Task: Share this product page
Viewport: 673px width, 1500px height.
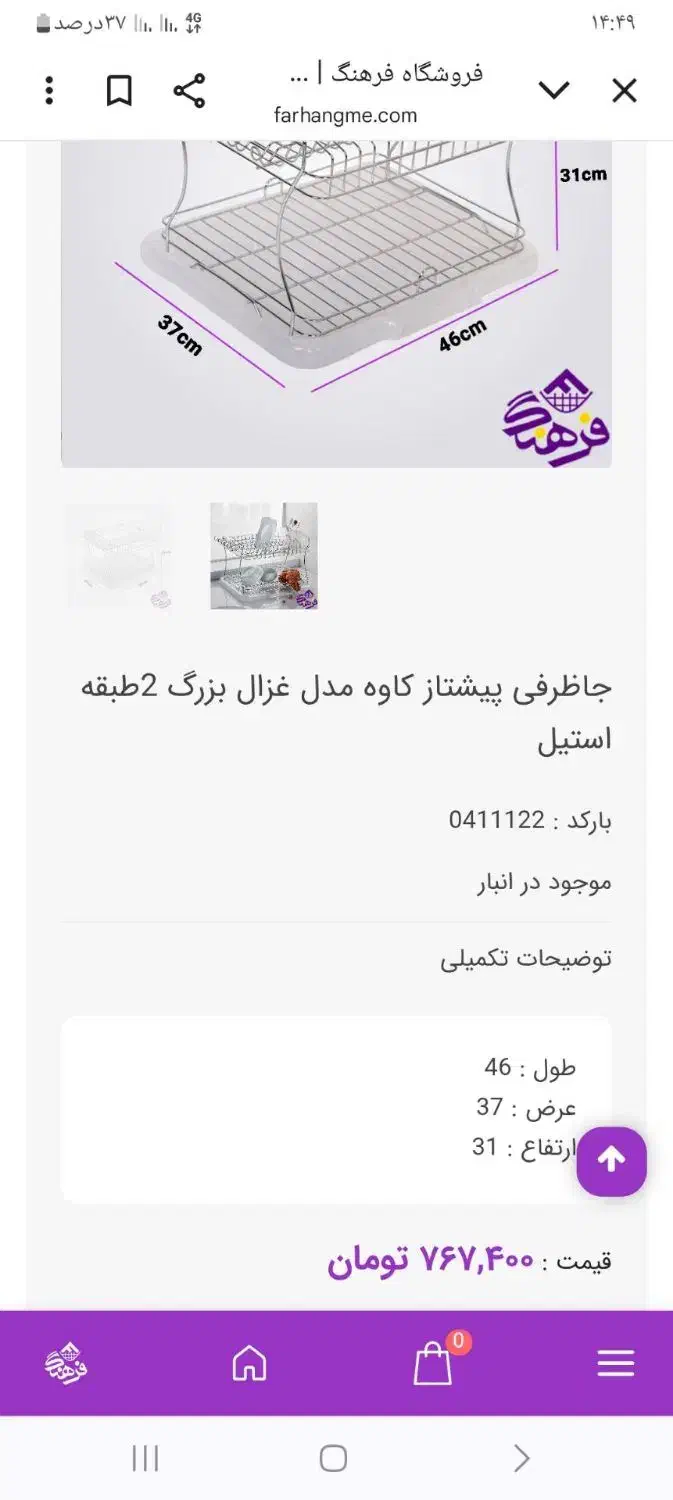Action: 189,91
